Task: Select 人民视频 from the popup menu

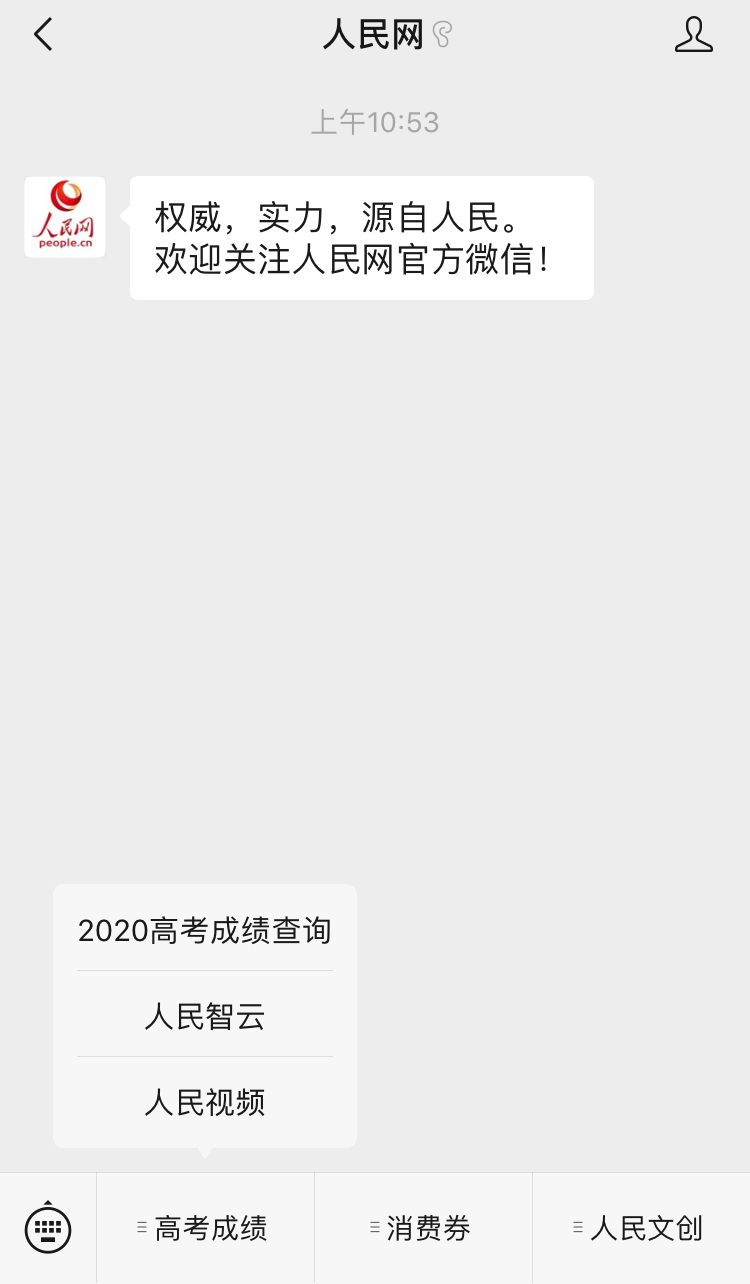Action: pos(204,1103)
